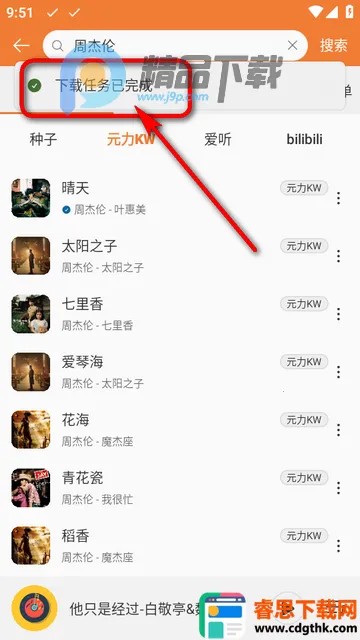Focus the search field with 周杰伦
Image resolution: width=360 pixels, height=640 pixels.
tap(175, 45)
